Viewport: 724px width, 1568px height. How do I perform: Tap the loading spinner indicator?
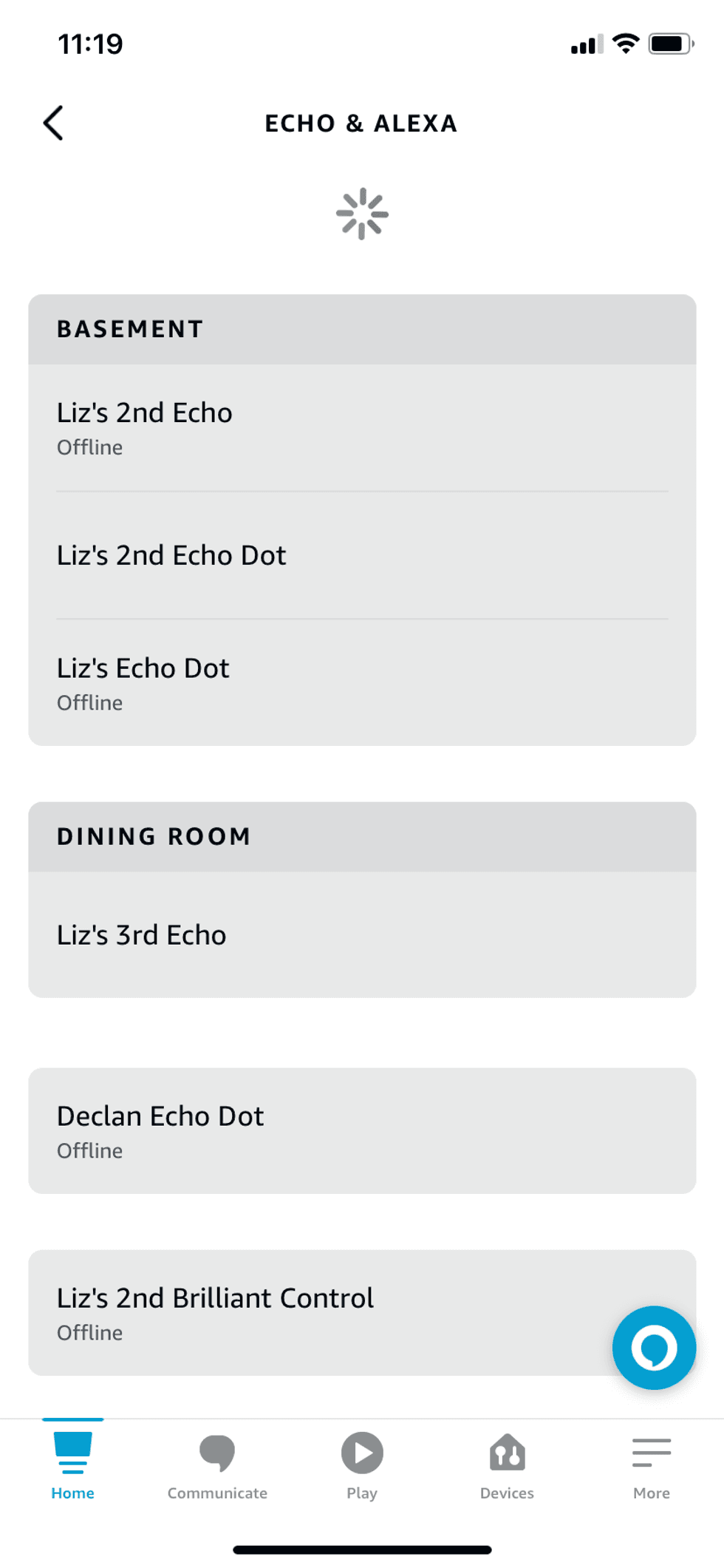(x=362, y=213)
